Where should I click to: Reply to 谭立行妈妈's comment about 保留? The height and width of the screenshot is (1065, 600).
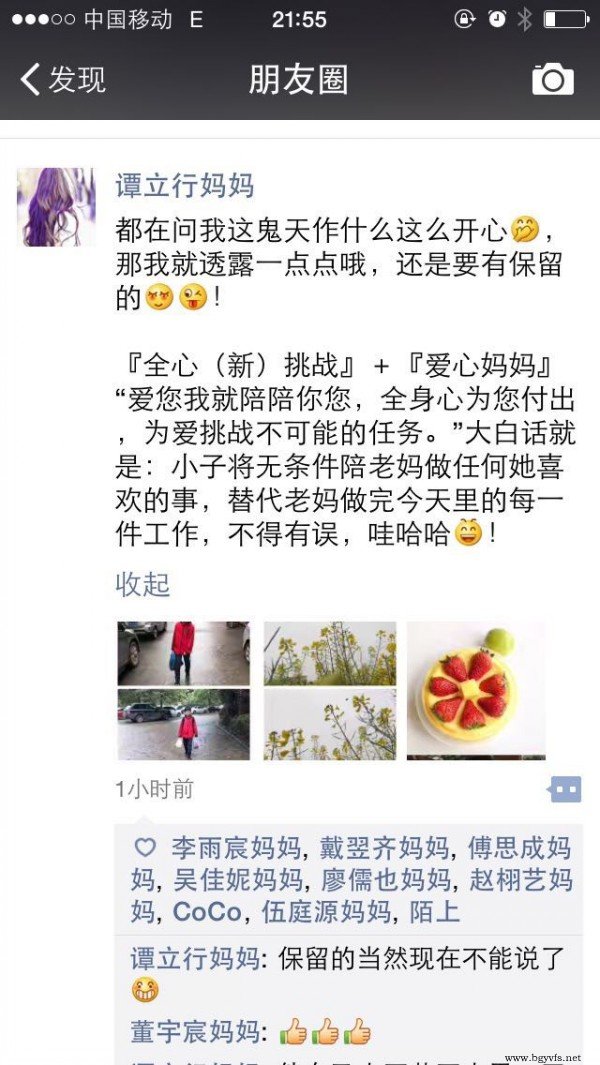[x=400, y=959]
